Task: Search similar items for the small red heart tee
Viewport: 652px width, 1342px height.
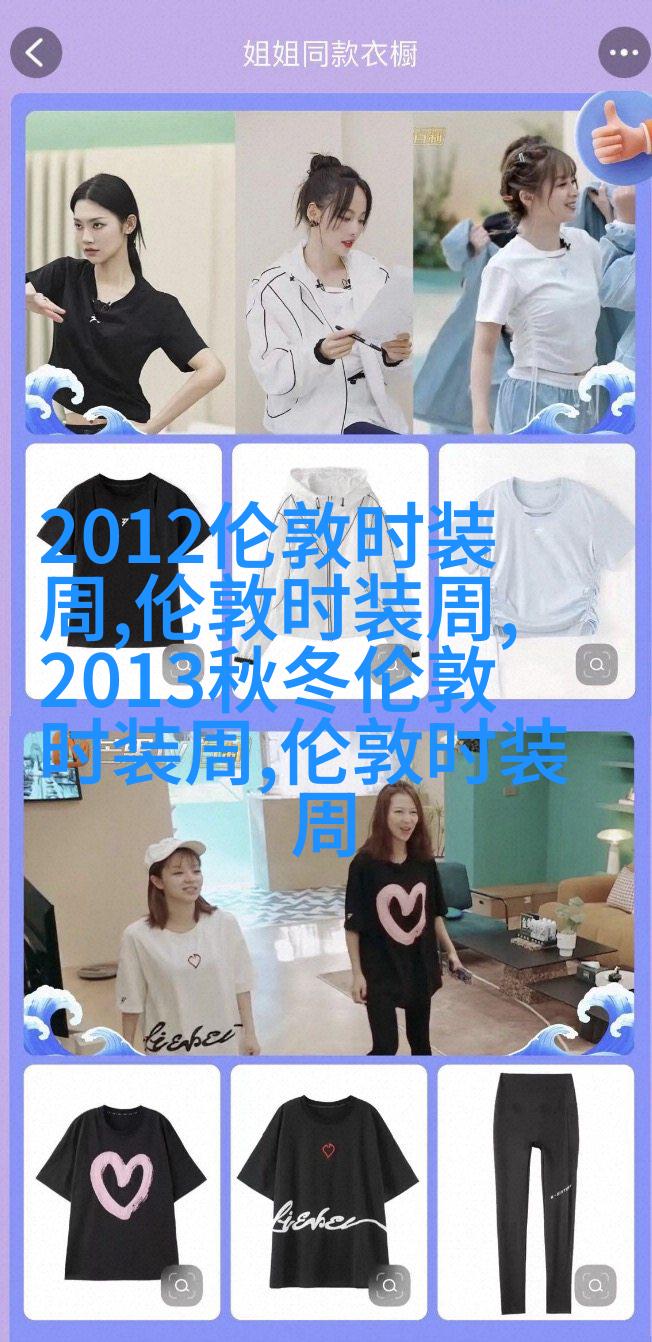Action: (389, 1284)
